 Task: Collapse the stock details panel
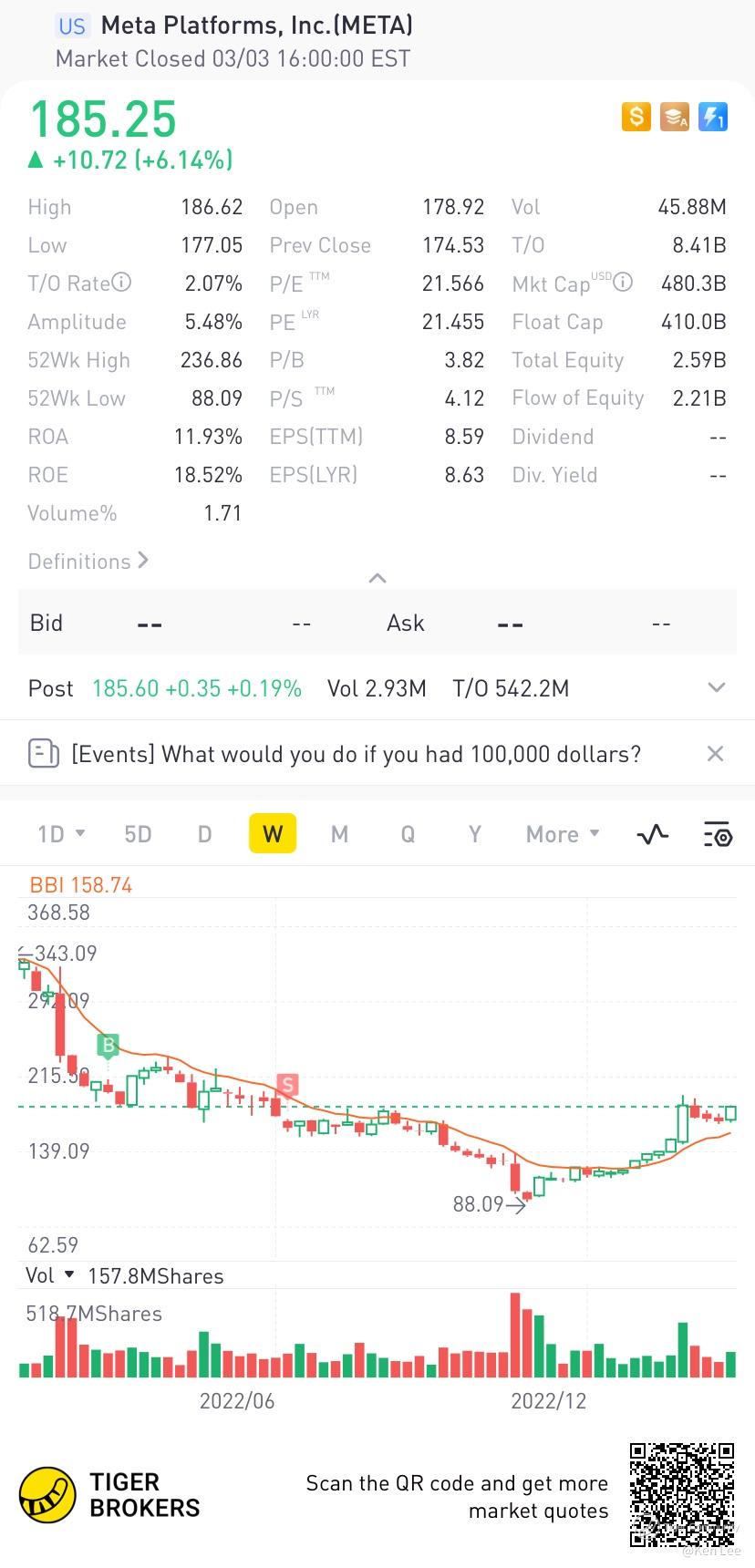point(377,578)
